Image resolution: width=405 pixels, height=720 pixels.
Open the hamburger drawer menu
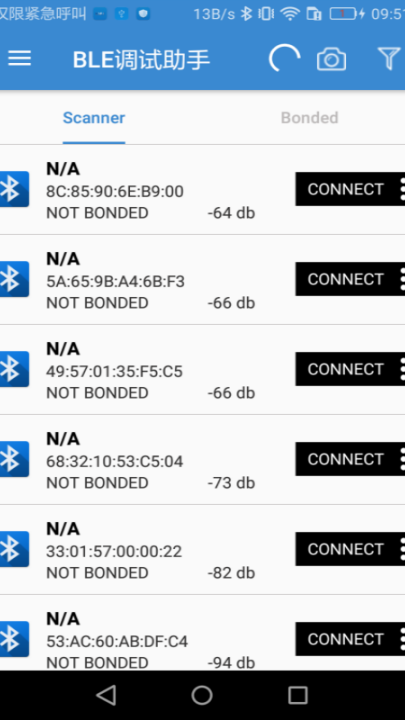pos(19,59)
